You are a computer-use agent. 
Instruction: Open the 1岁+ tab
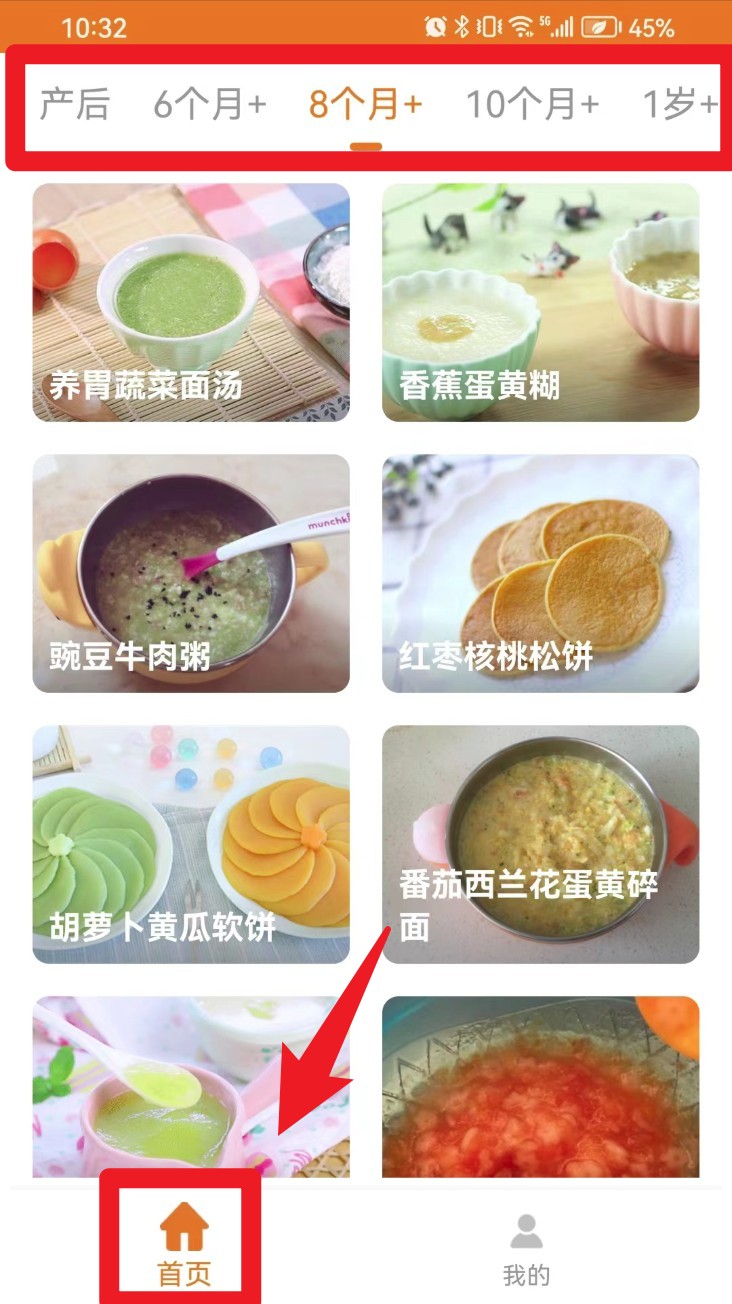click(680, 104)
